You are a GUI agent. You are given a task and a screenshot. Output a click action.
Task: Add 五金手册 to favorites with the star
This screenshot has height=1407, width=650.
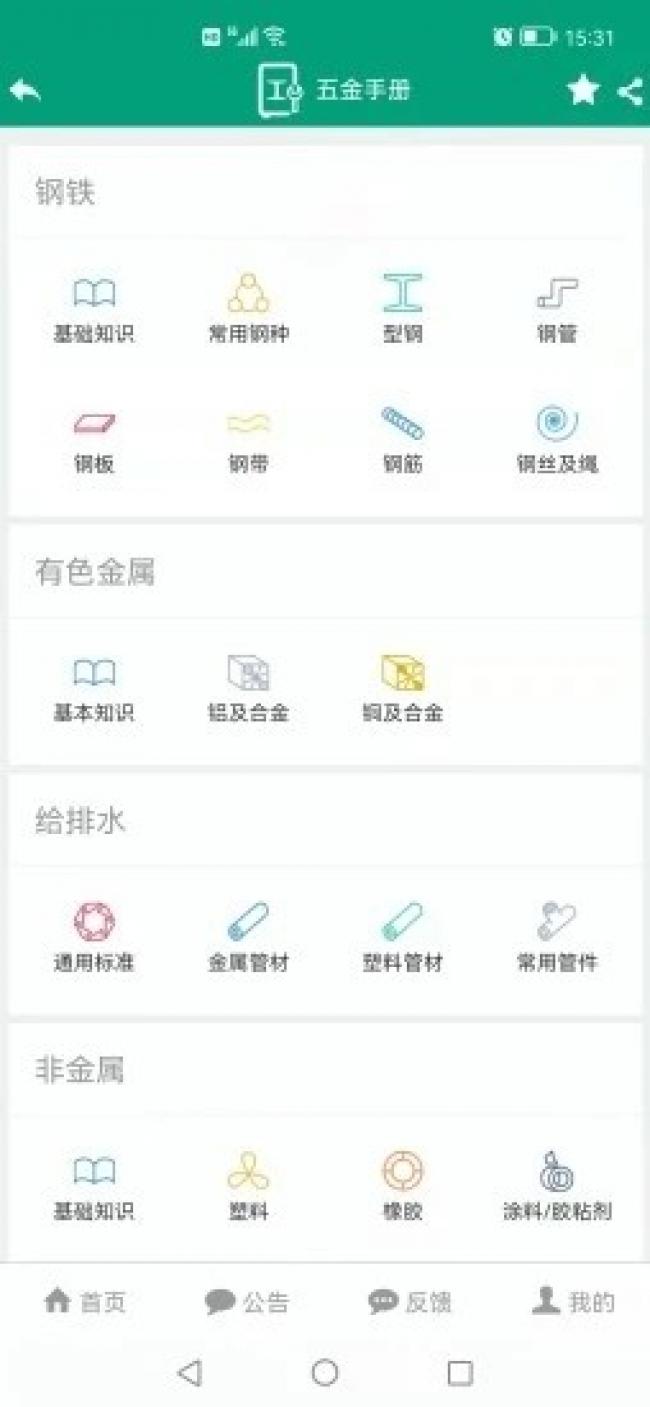pos(583,91)
